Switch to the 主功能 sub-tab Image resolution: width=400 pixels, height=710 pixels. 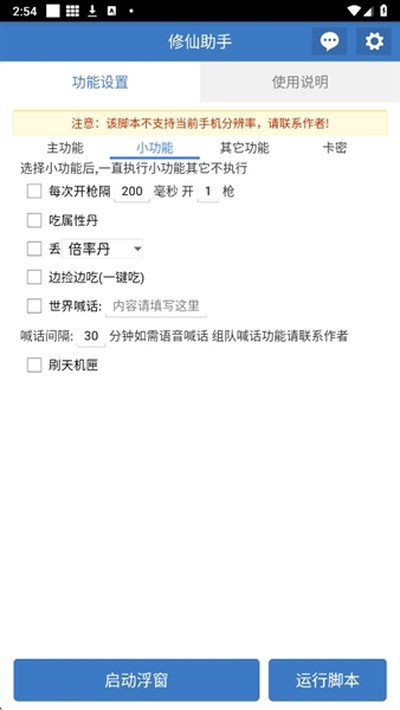coord(65,148)
